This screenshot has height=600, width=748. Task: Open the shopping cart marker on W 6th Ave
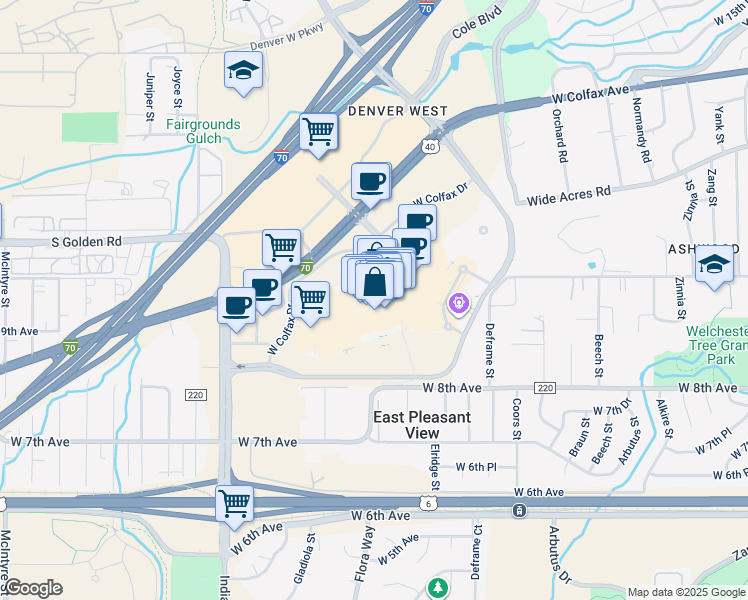tap(234, 502)
